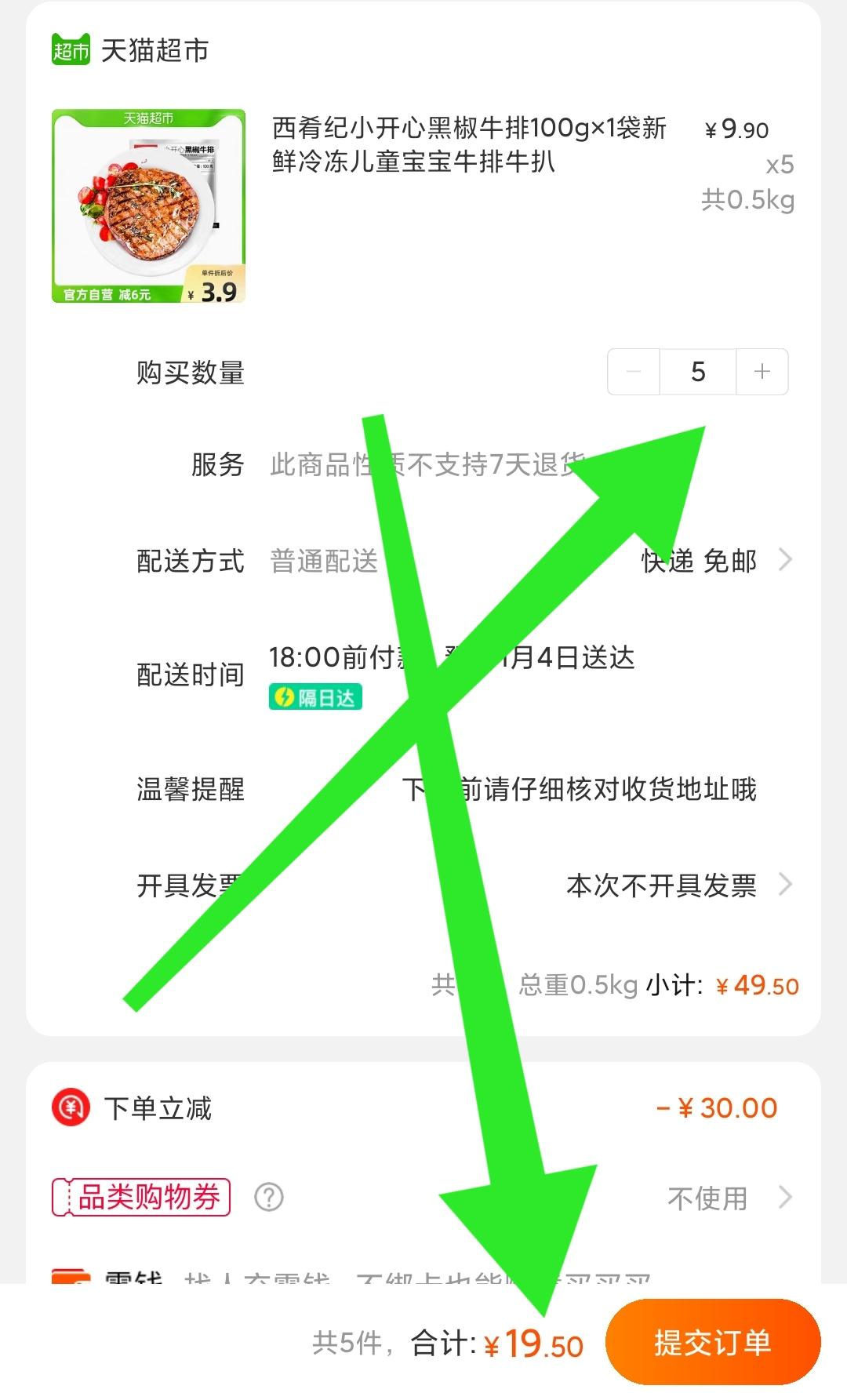Click the quantity input showing 5
The height and width of the screenshot is (1400, 847).
[x=696, y=371]
